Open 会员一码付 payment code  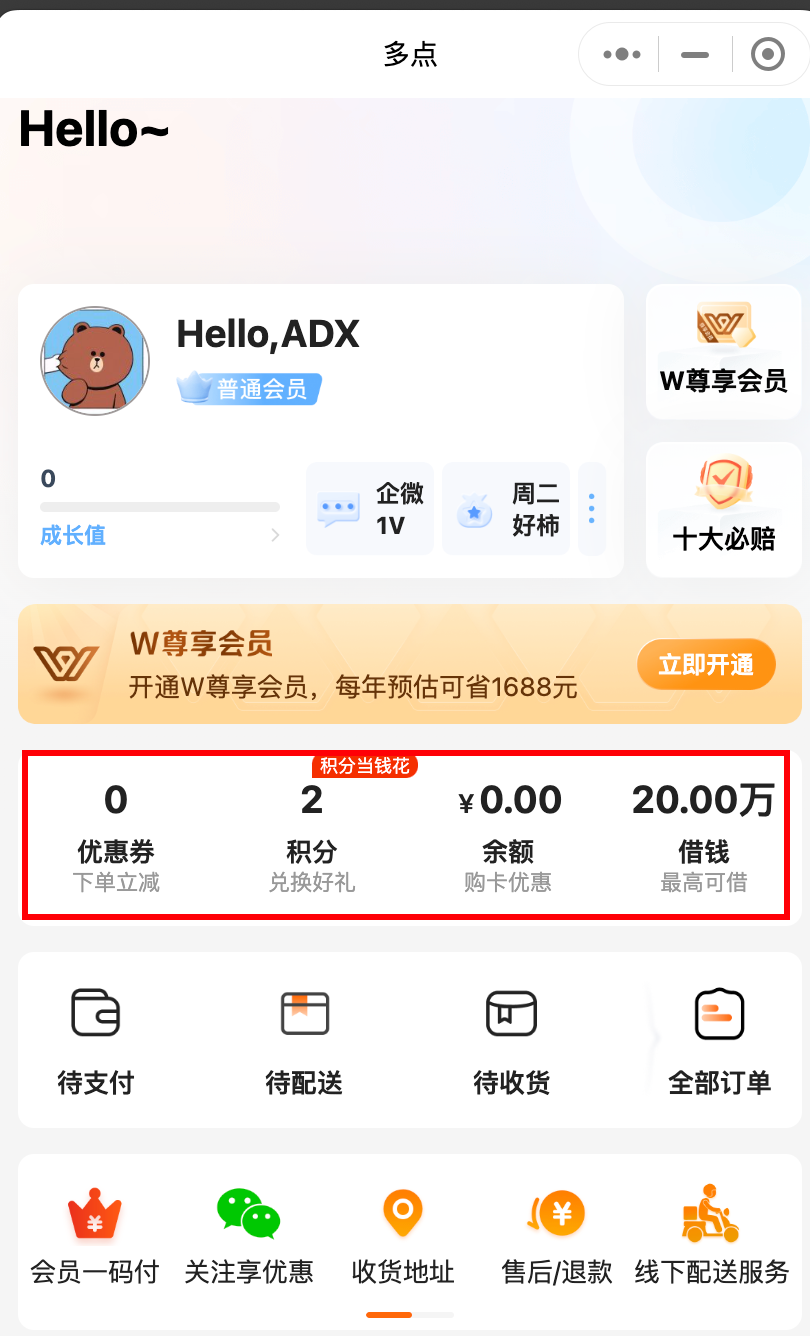point(95,1235)
